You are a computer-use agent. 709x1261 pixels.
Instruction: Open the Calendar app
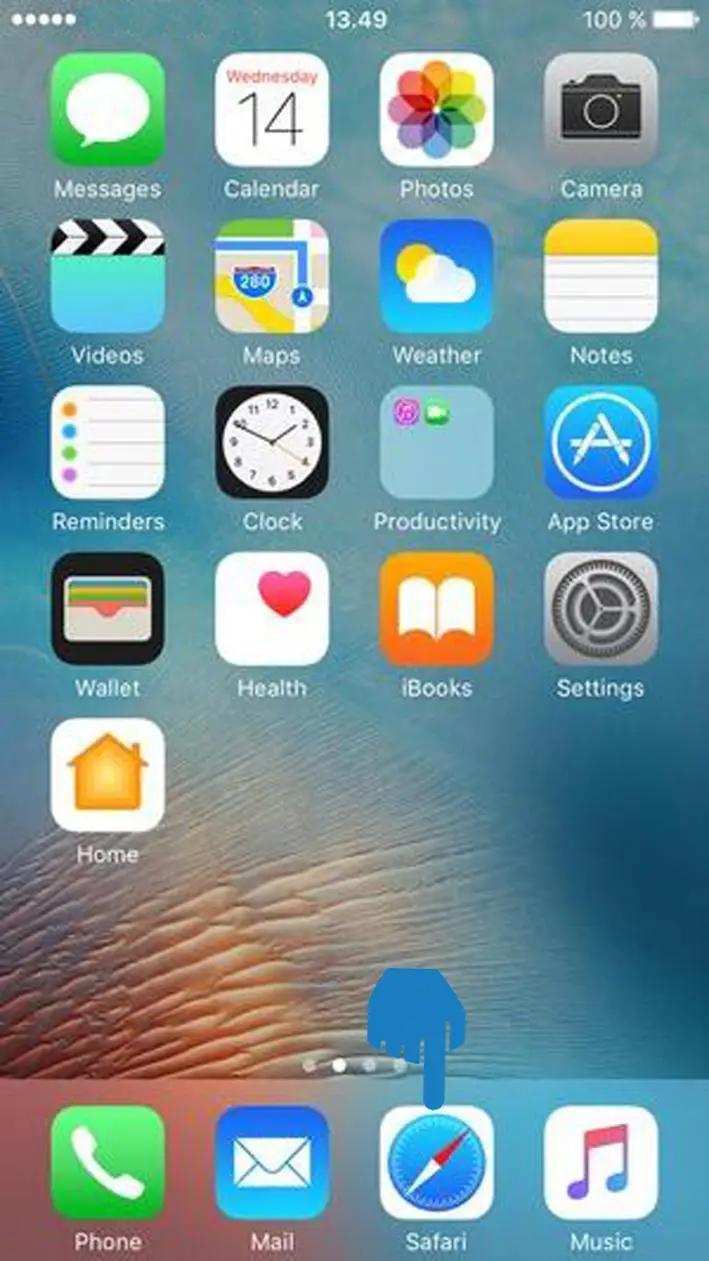pos(272,109)
